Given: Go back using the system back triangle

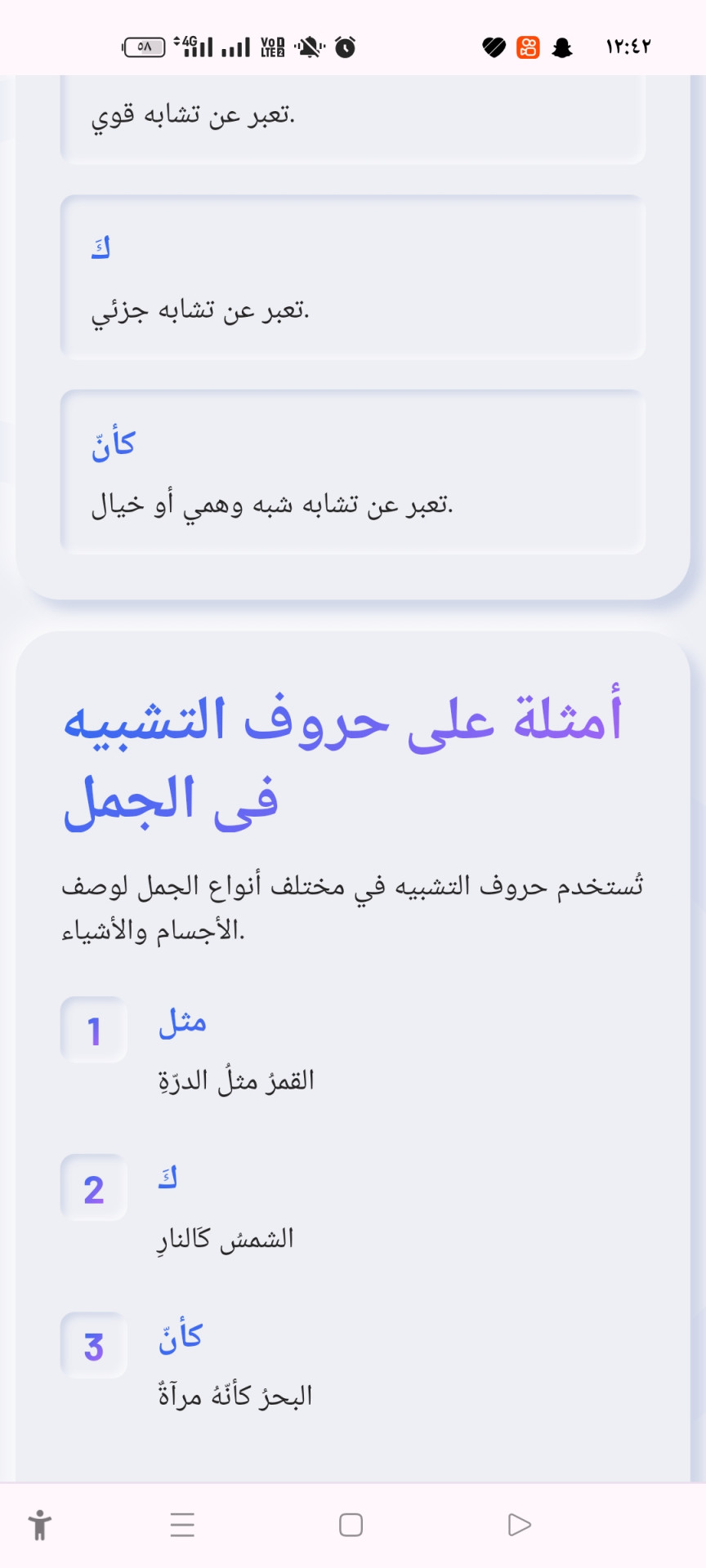Looking at the screenshot, I should tap(519, 1525).
